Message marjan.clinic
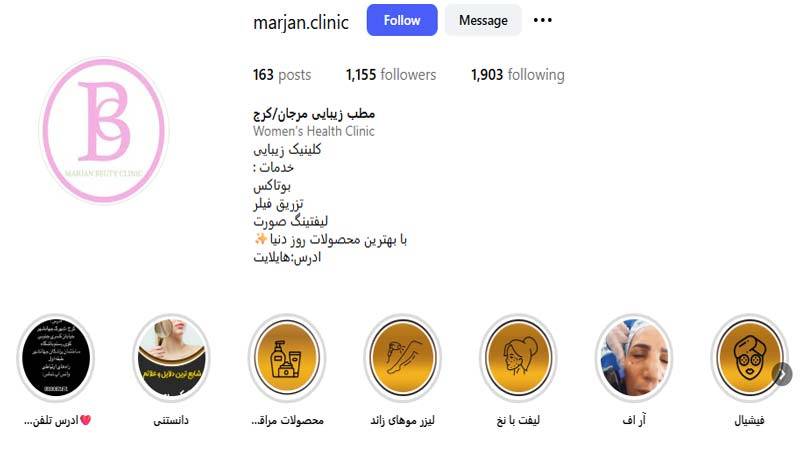The height and width of the screenshot is (450, 800). [483, 20]
